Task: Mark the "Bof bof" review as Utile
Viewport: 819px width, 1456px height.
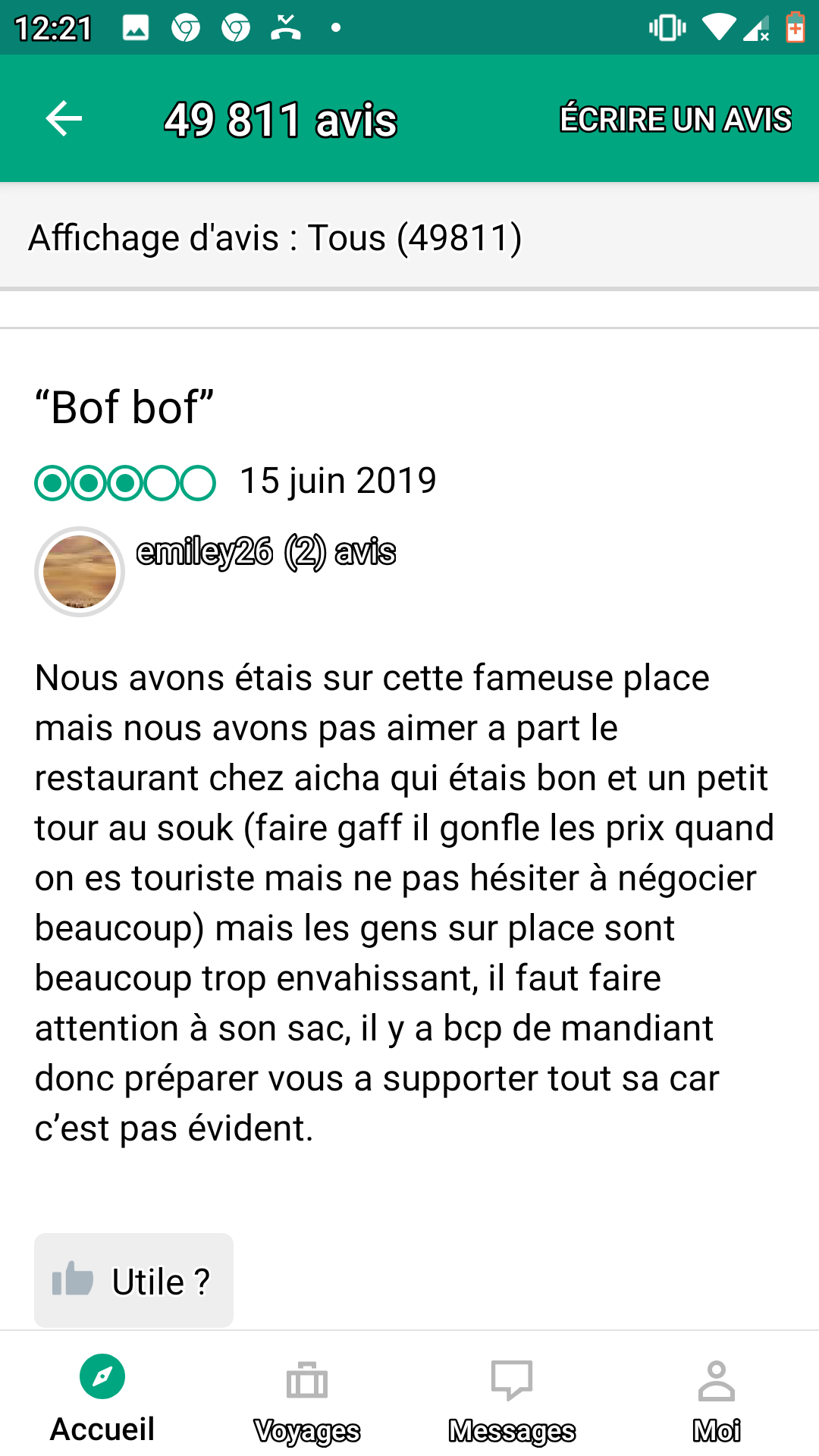Action: pyautogui.click(x=133, y=1280)
